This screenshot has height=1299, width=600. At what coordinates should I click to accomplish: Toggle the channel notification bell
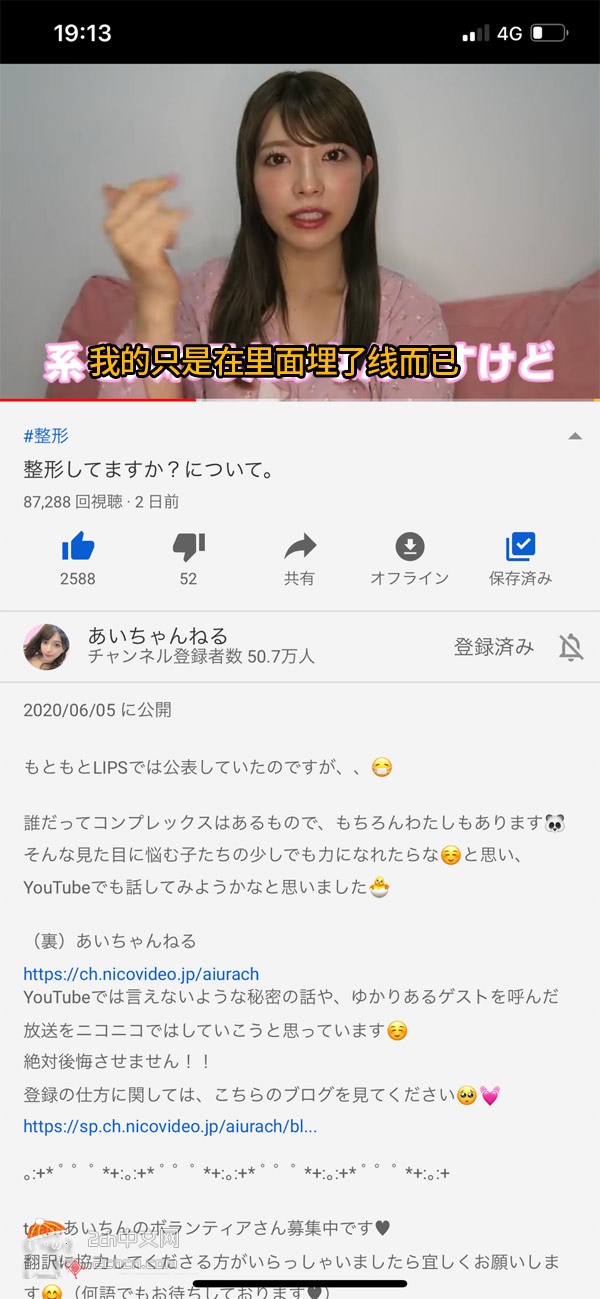(x=571, y=647)
